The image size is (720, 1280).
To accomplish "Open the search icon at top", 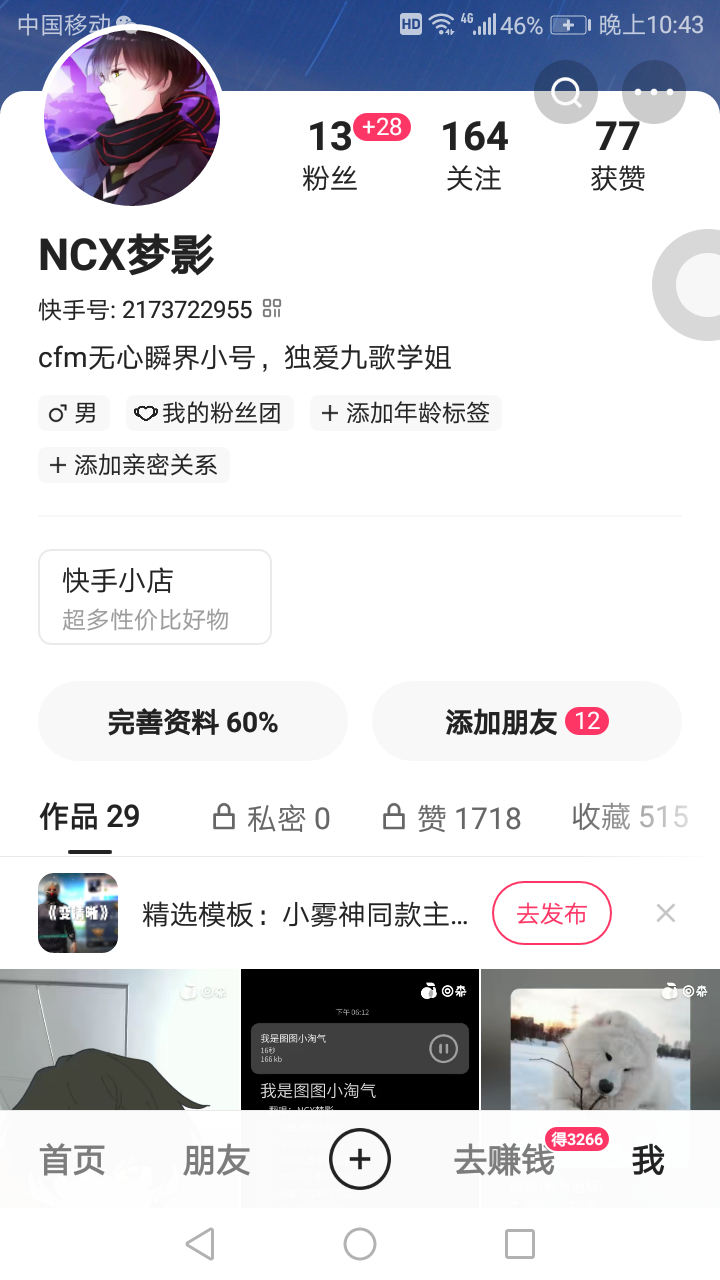I will click(566, 93).
